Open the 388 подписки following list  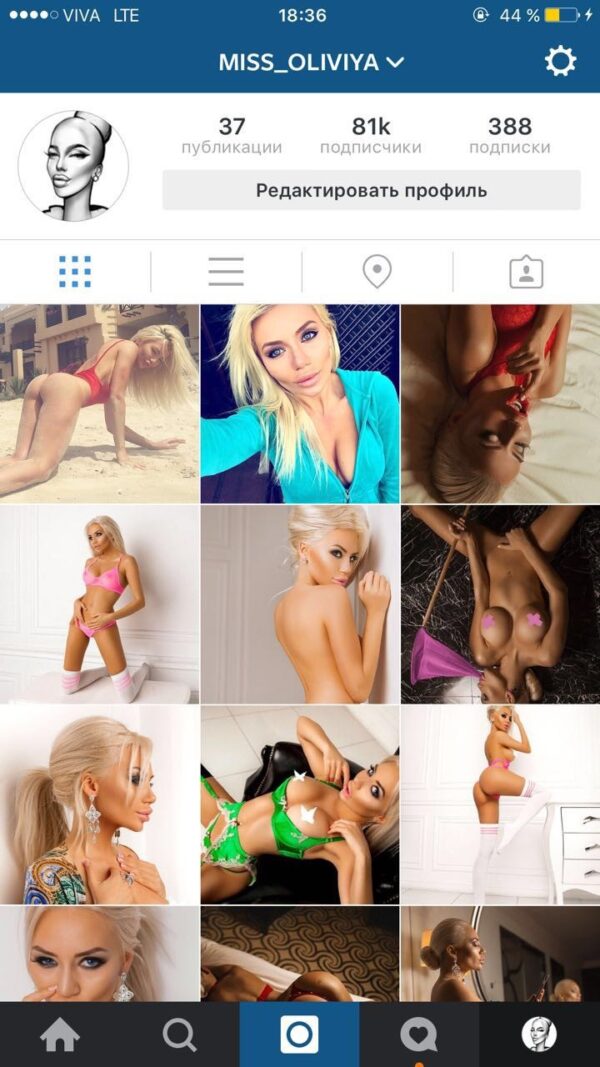click(509, 136)
